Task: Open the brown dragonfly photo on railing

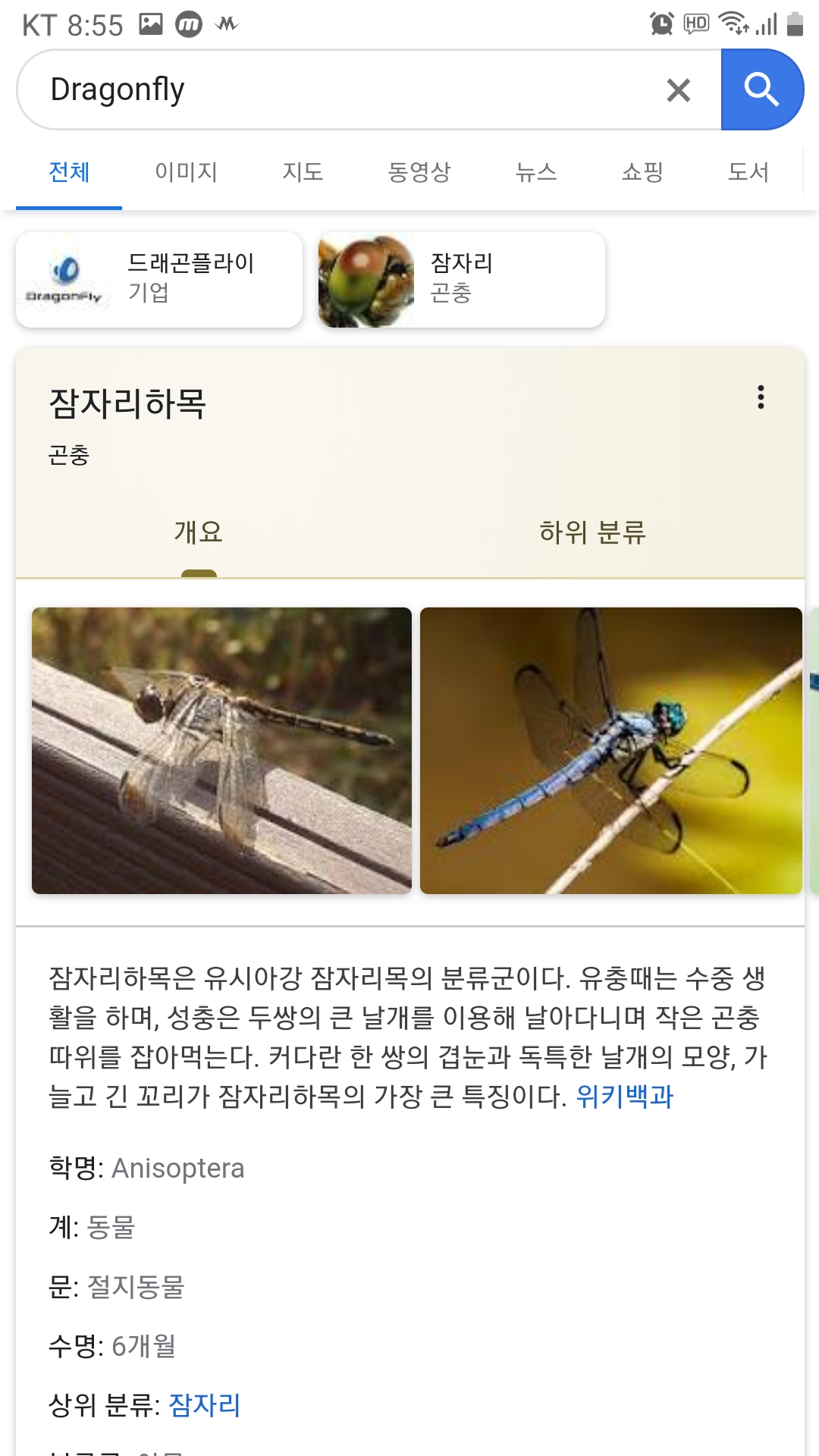Action: click(221, 750)
